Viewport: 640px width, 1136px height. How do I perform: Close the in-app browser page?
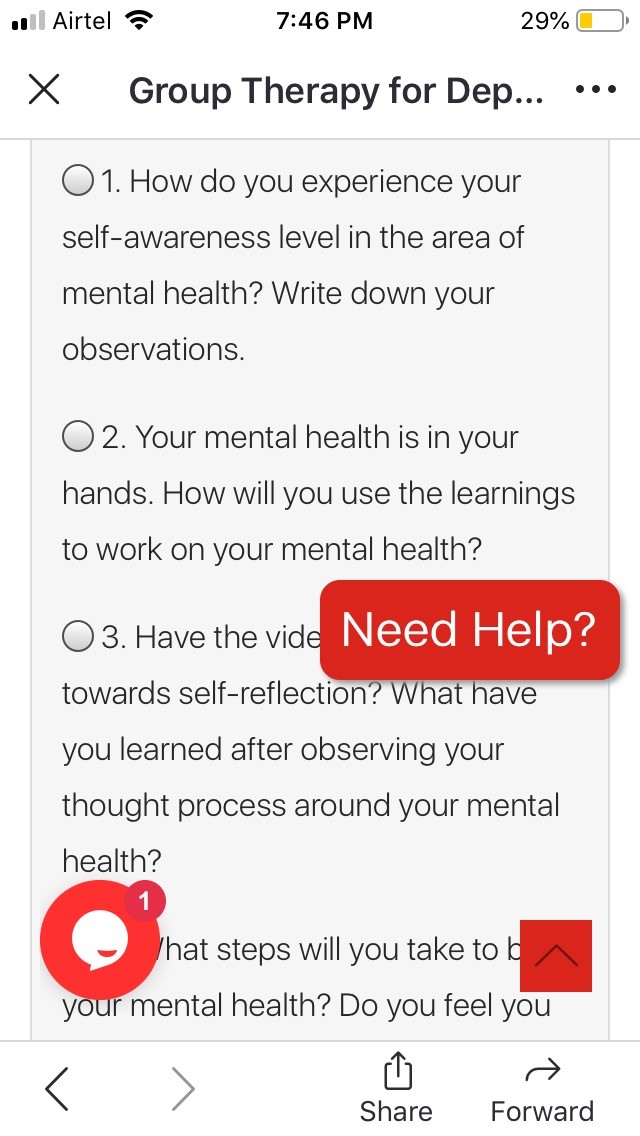pyautogui.click(x=44, y=90)
